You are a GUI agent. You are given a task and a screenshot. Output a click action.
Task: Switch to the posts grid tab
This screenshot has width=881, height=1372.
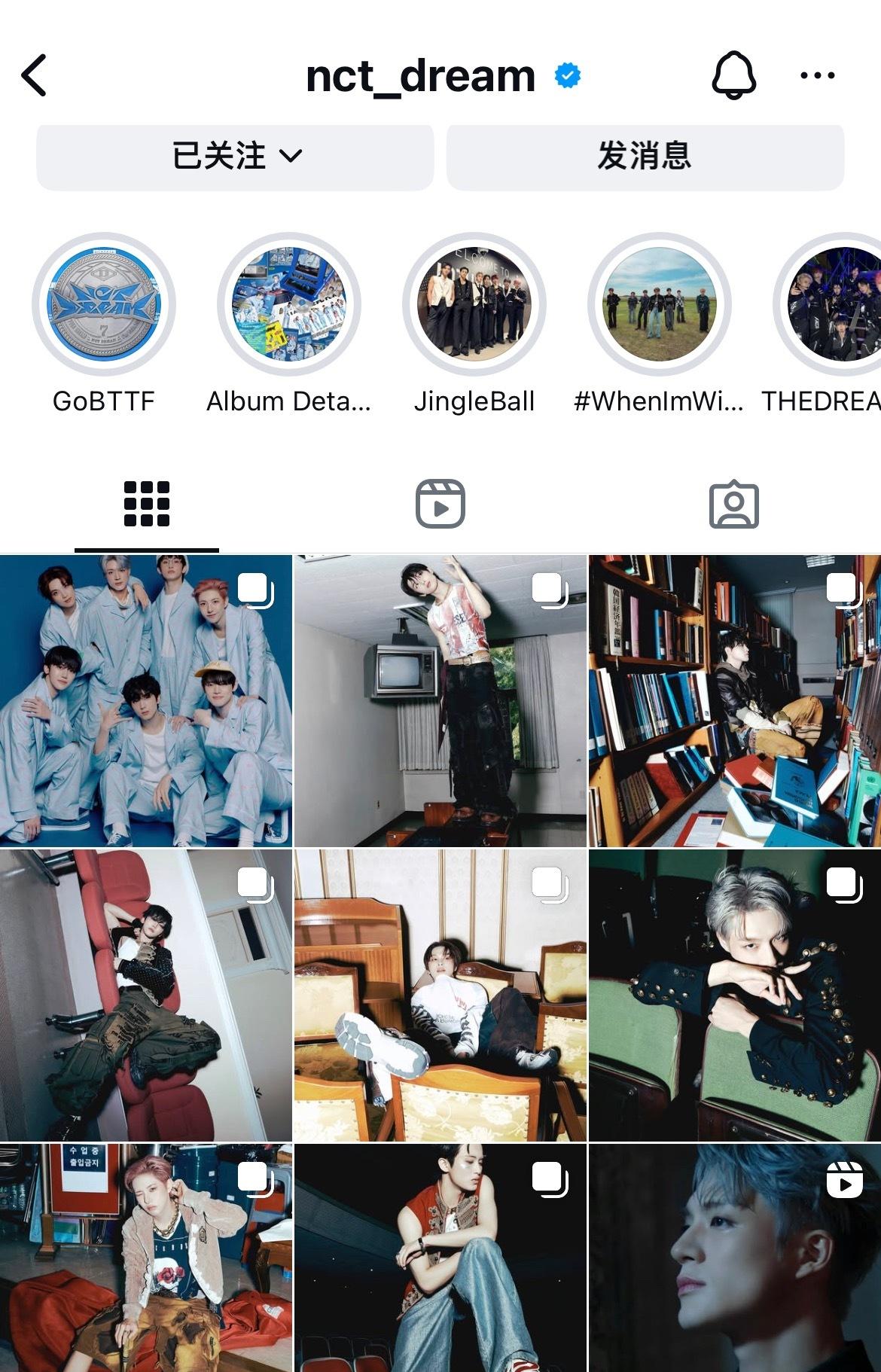[x=147, y=504]
